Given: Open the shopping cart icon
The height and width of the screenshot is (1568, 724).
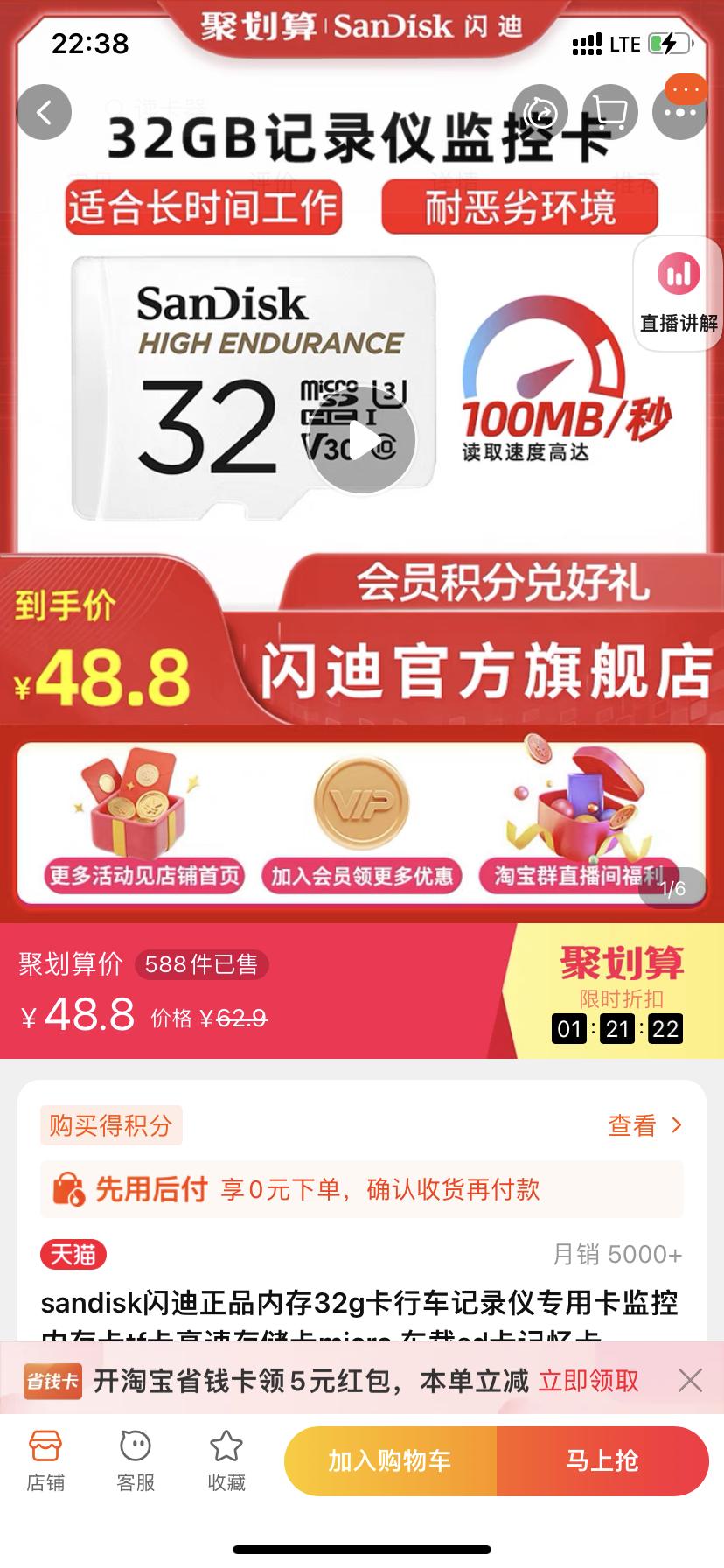Looking at the screenshot, I should pyautogui.click(x=610, y=112).
